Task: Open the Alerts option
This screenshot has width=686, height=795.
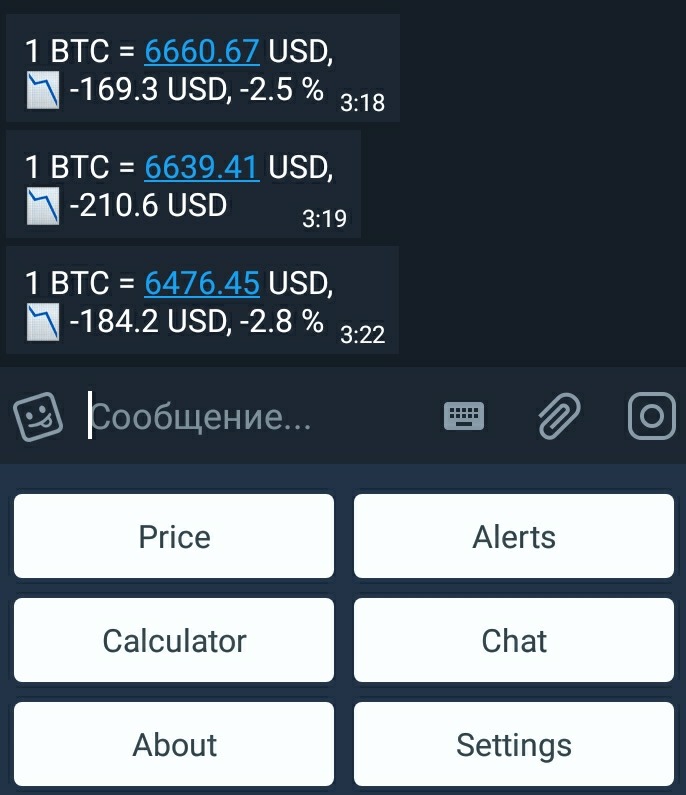Action: click(x=514, y=537)
